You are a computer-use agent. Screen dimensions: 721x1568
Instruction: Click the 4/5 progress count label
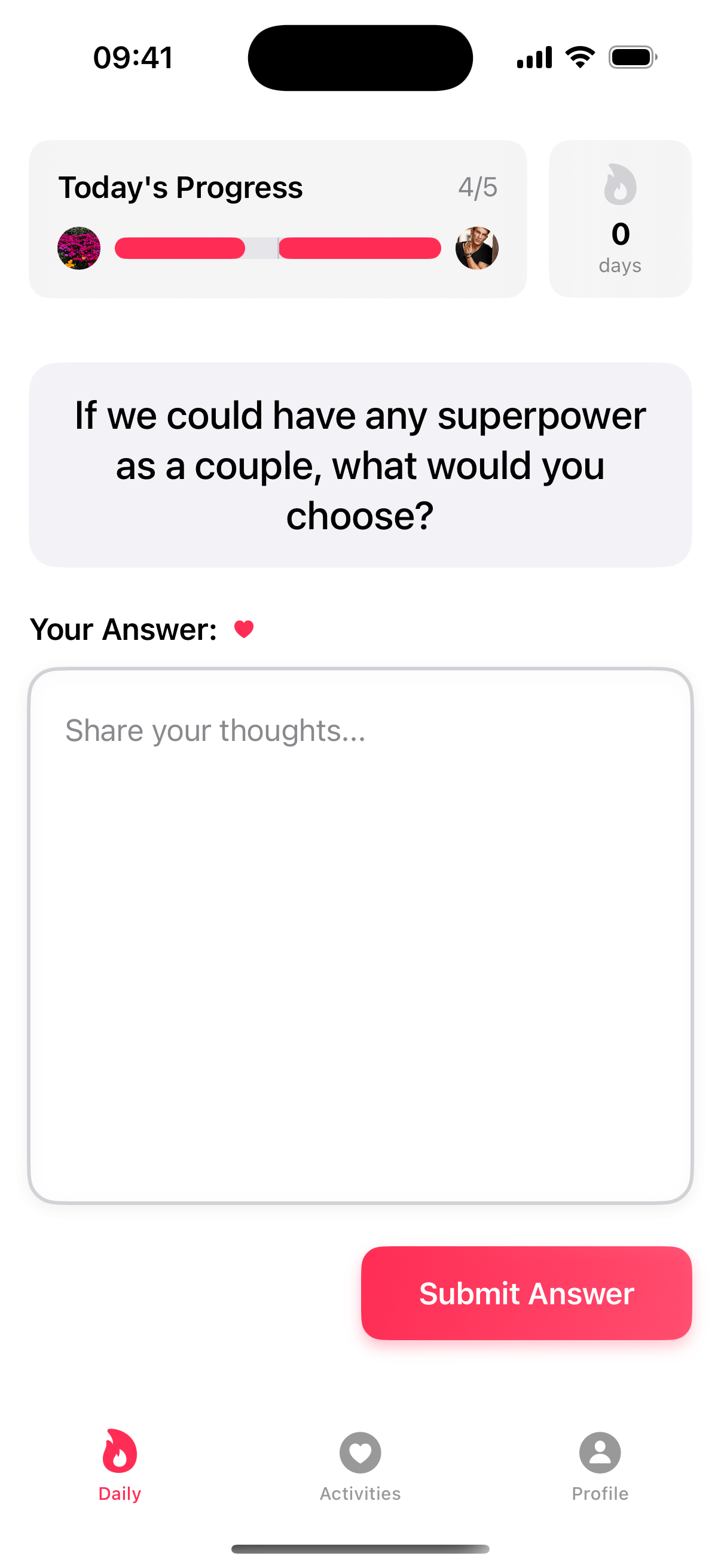coord(479,188)
